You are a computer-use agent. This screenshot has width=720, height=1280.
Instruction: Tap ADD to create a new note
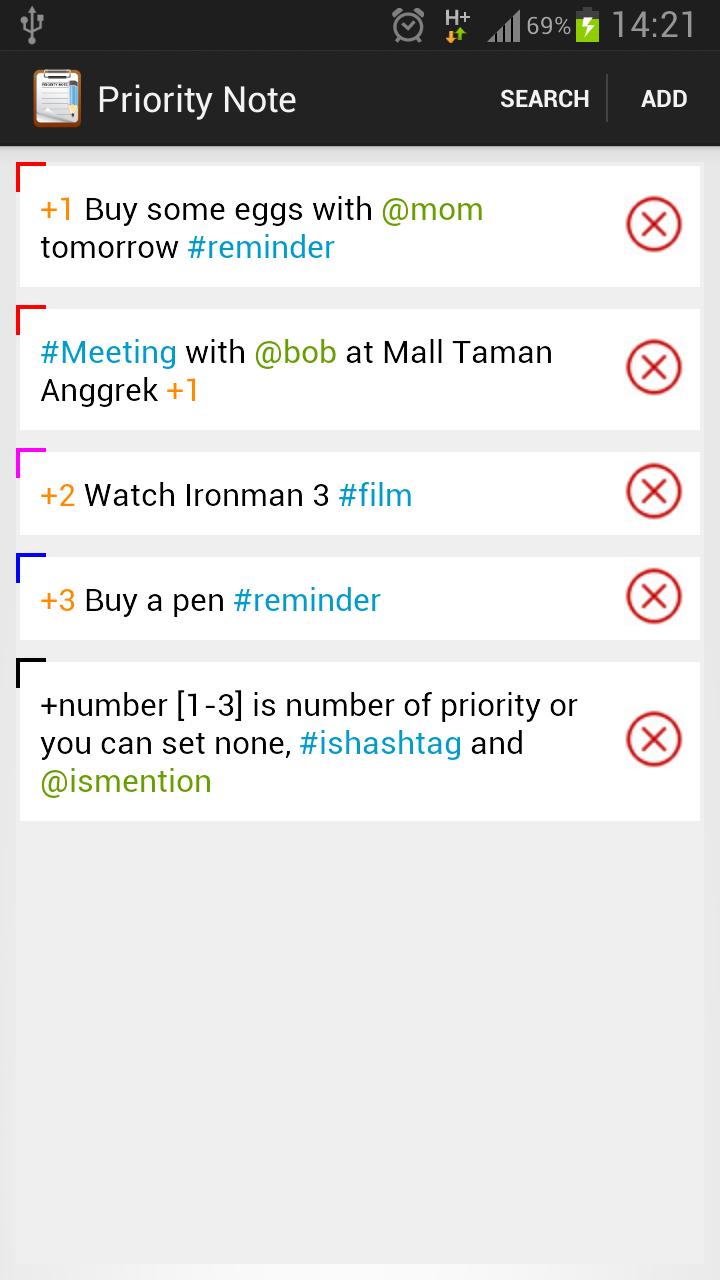pos(664,99)
